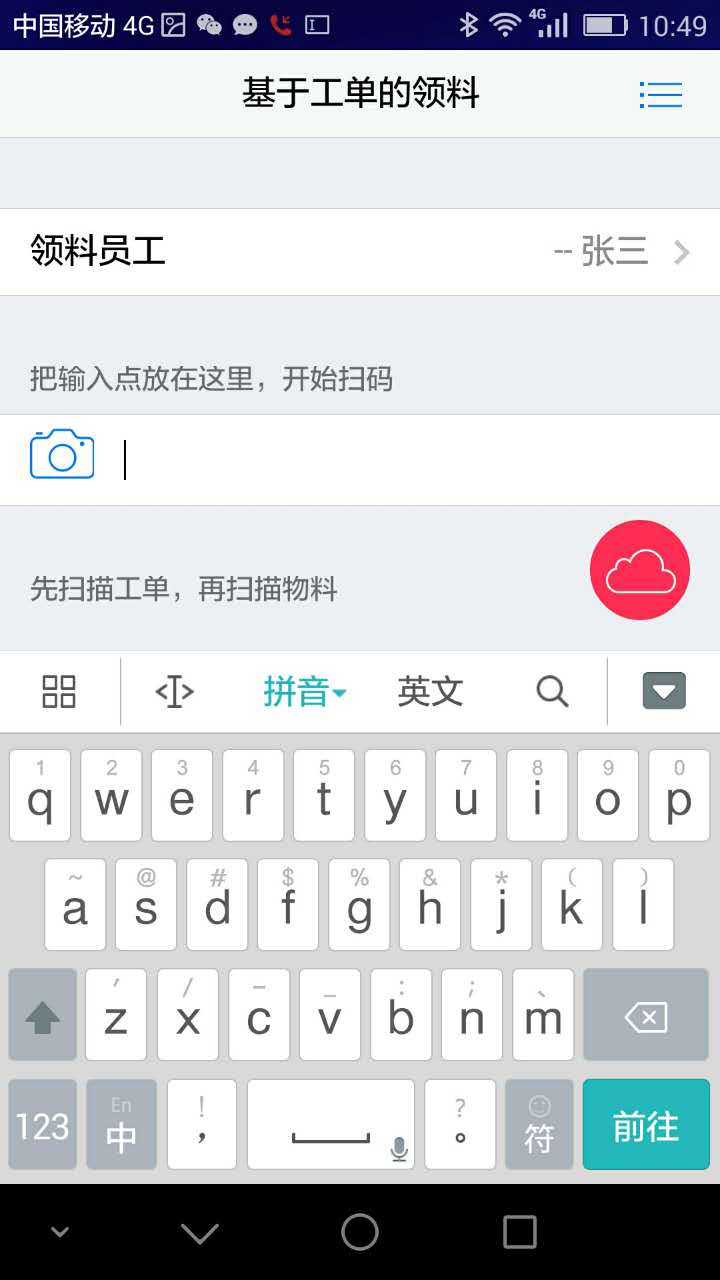The image size is (720, 1280).
Task: Switch to the 123 number keyboard
Action: point(43,1126)
